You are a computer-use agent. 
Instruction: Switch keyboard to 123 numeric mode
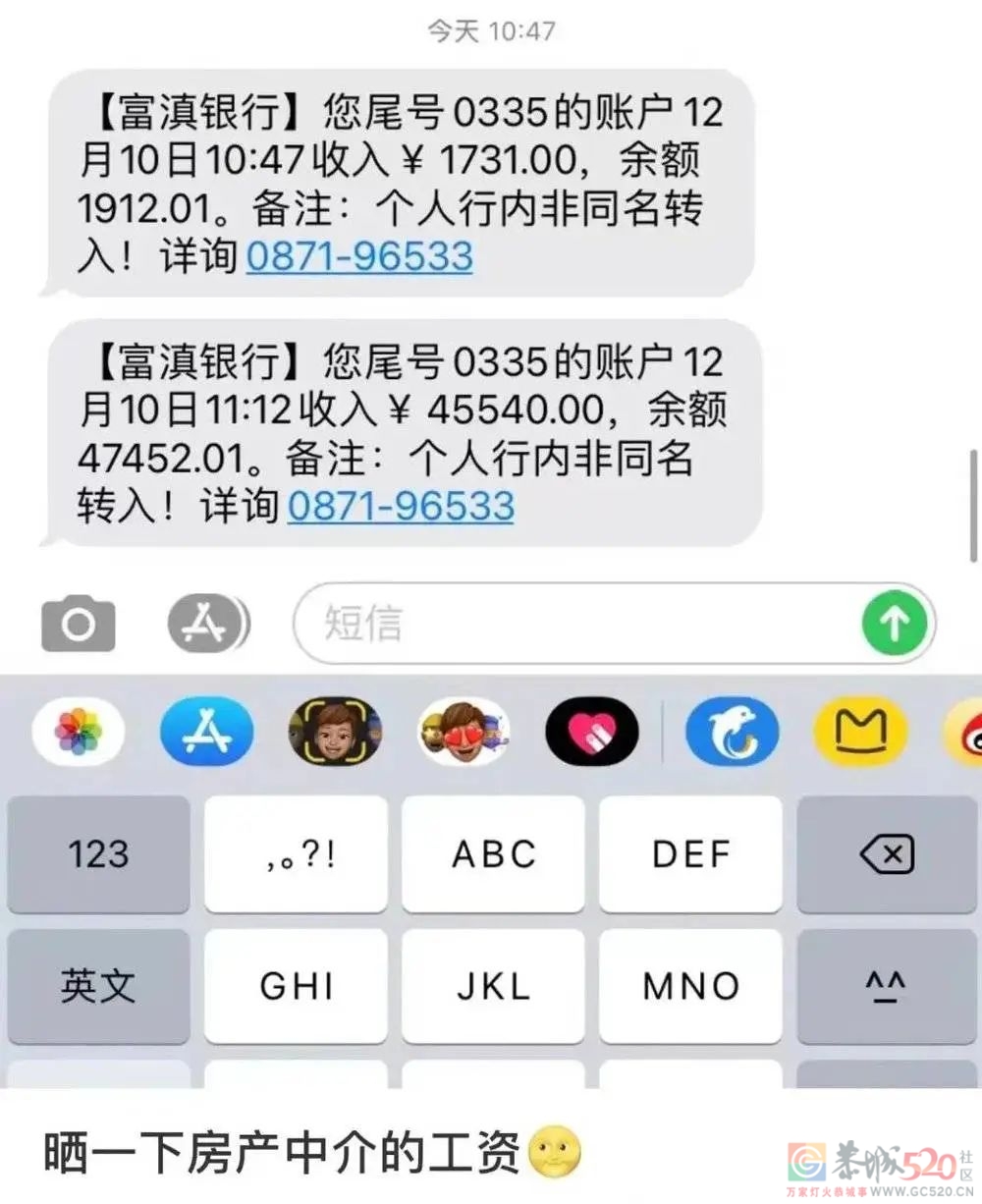(97, 852)
